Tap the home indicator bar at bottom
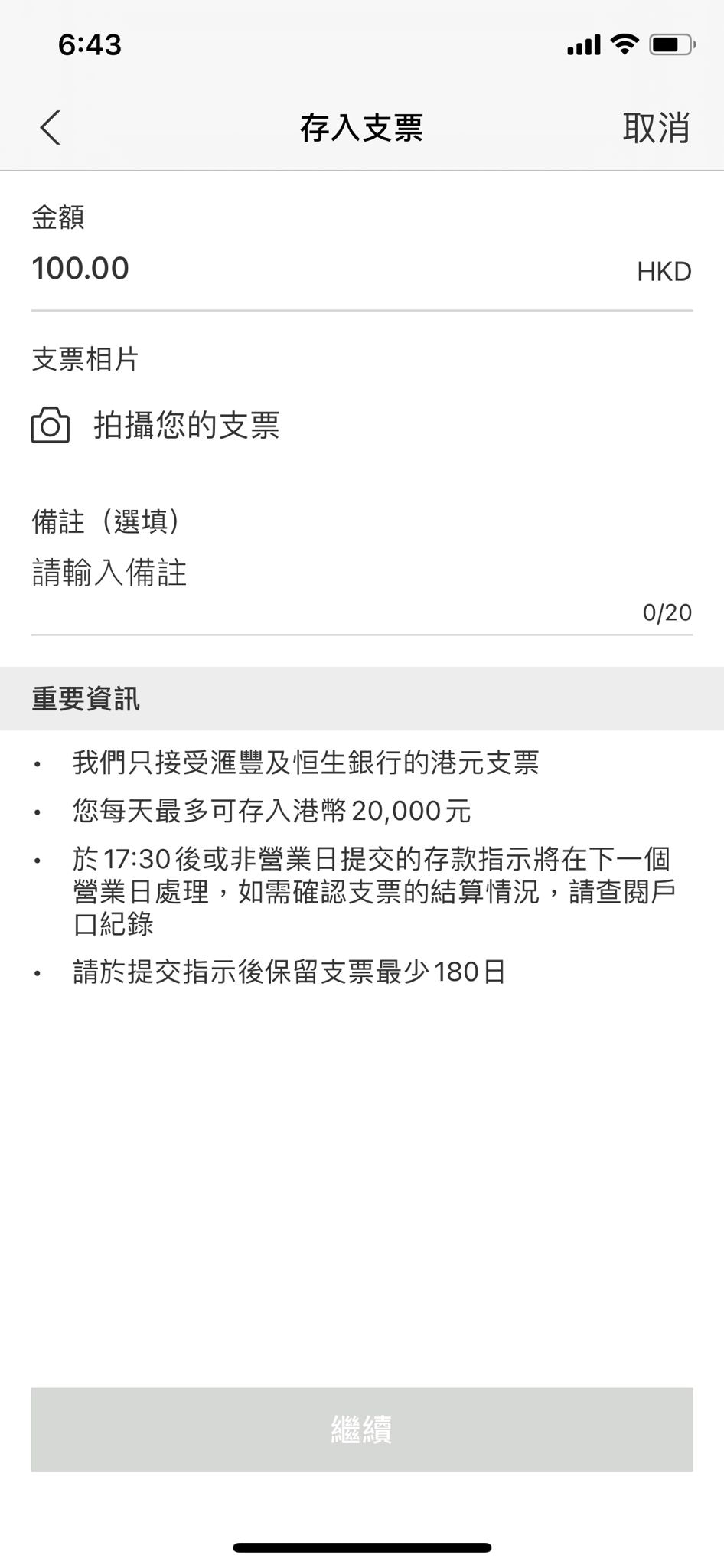Screen dimensions: 724x1568 [x=362, y=1549]
